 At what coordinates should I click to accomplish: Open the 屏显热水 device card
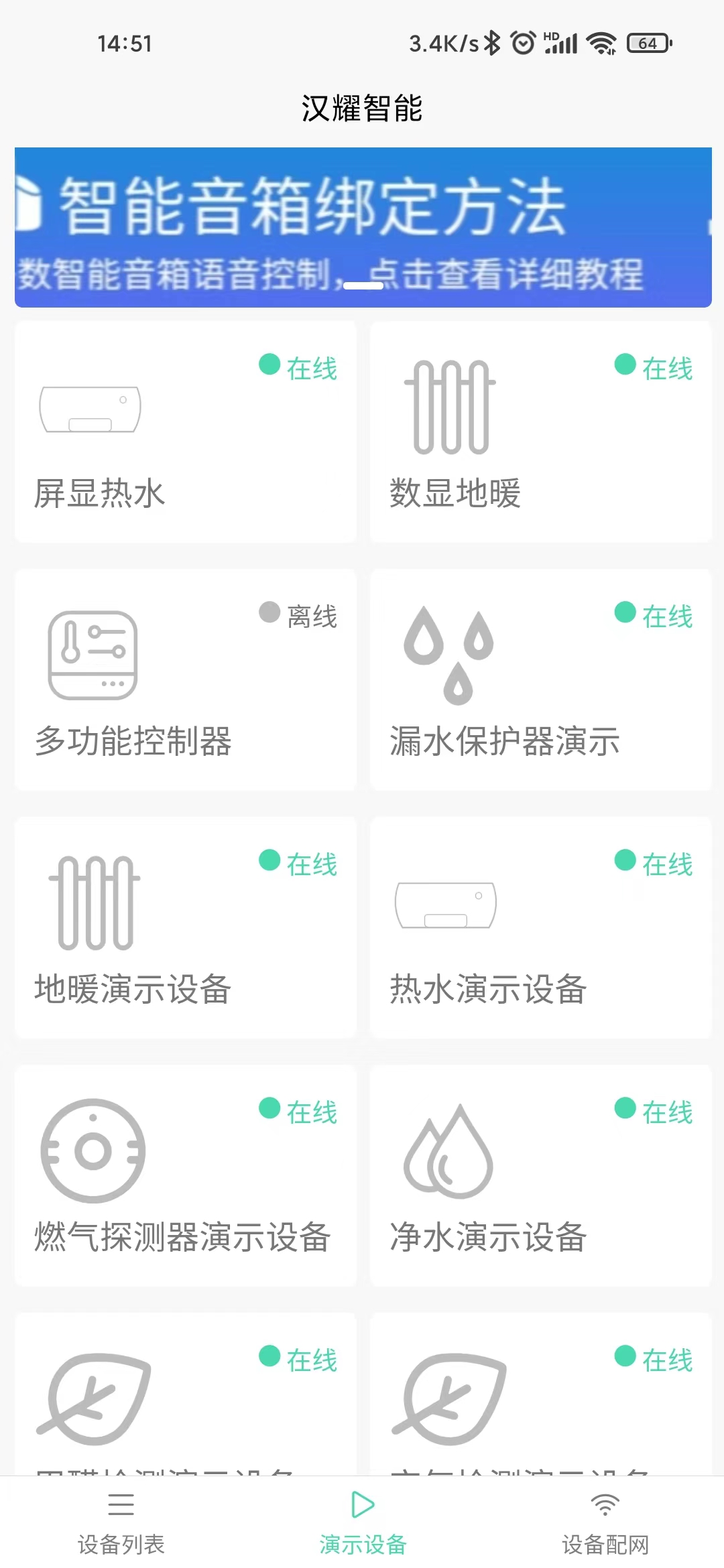coord(186,432)
